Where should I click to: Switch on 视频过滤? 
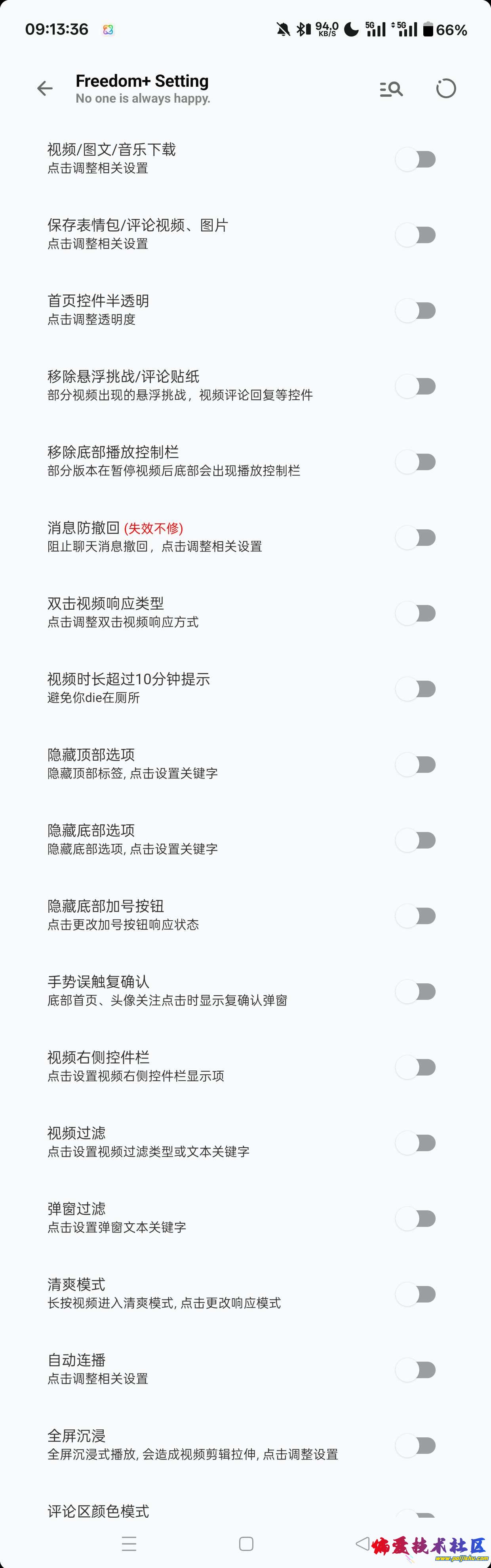point(416,1143)
